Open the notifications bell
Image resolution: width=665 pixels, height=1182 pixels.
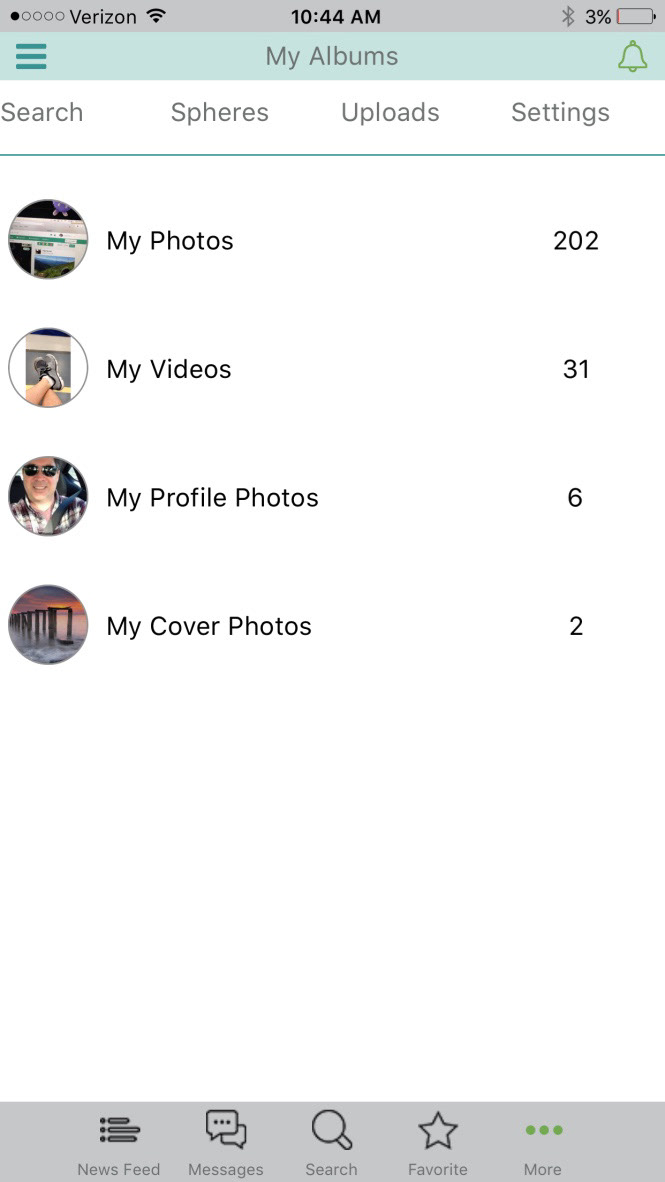632,57
